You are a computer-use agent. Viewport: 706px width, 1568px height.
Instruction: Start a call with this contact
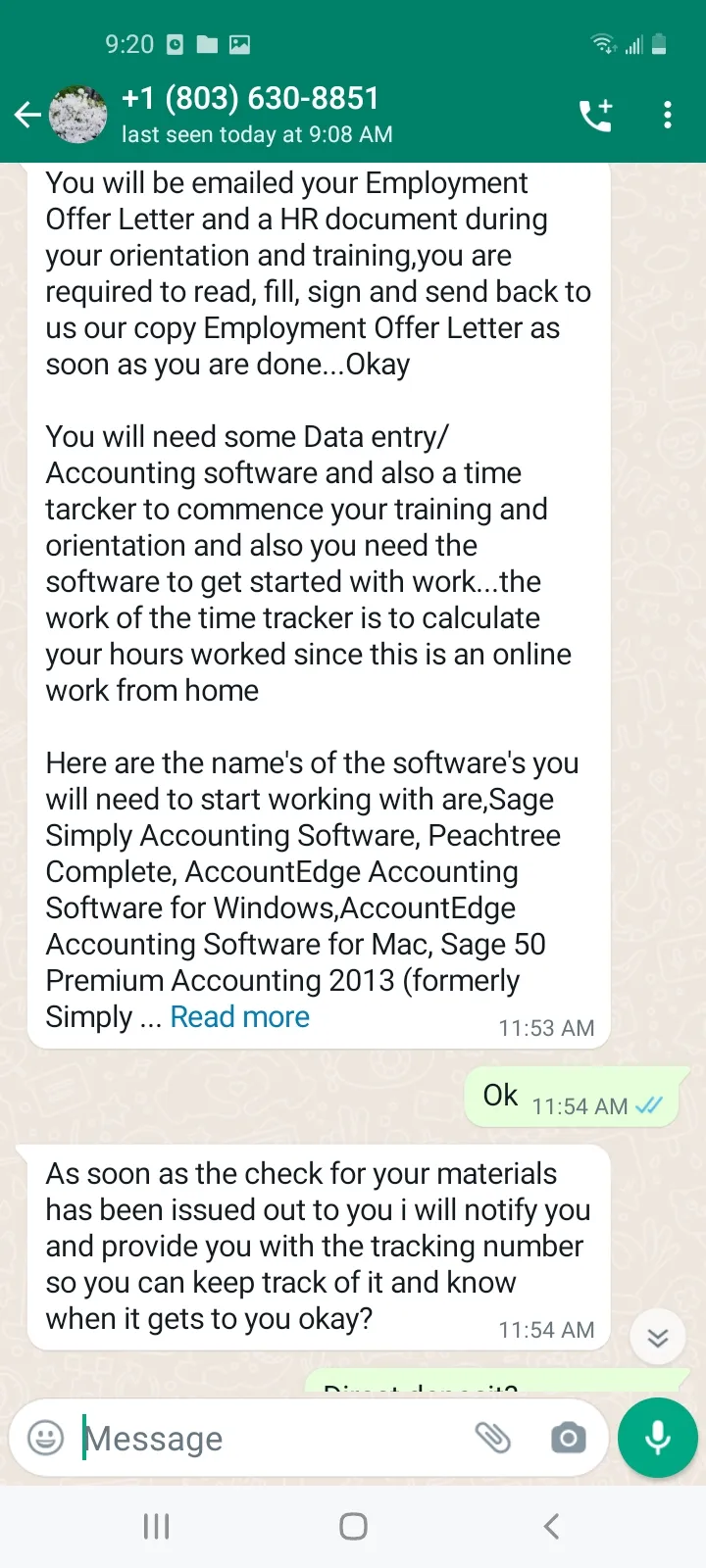(x=595, y=116)
